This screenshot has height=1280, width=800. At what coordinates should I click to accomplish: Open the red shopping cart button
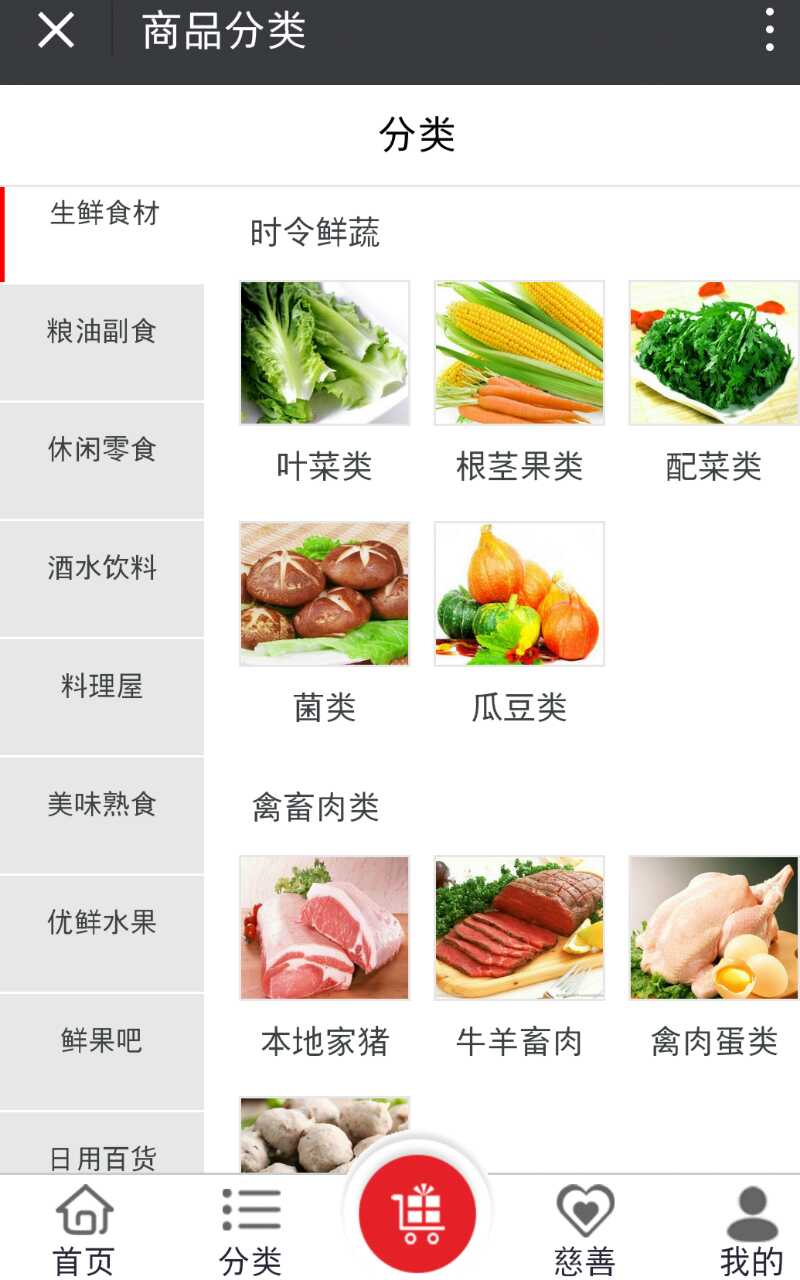coord(418,1214)
